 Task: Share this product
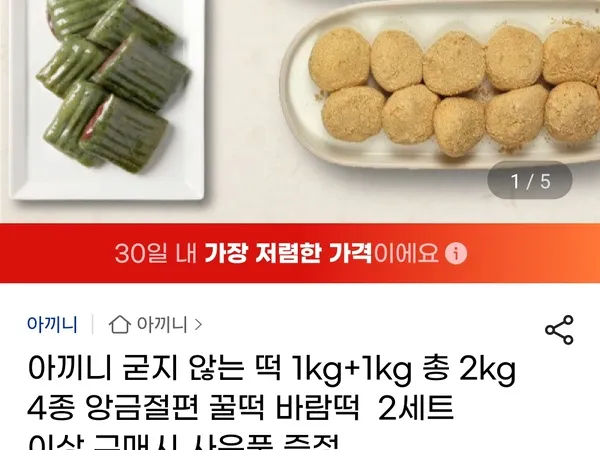[558, 330]
